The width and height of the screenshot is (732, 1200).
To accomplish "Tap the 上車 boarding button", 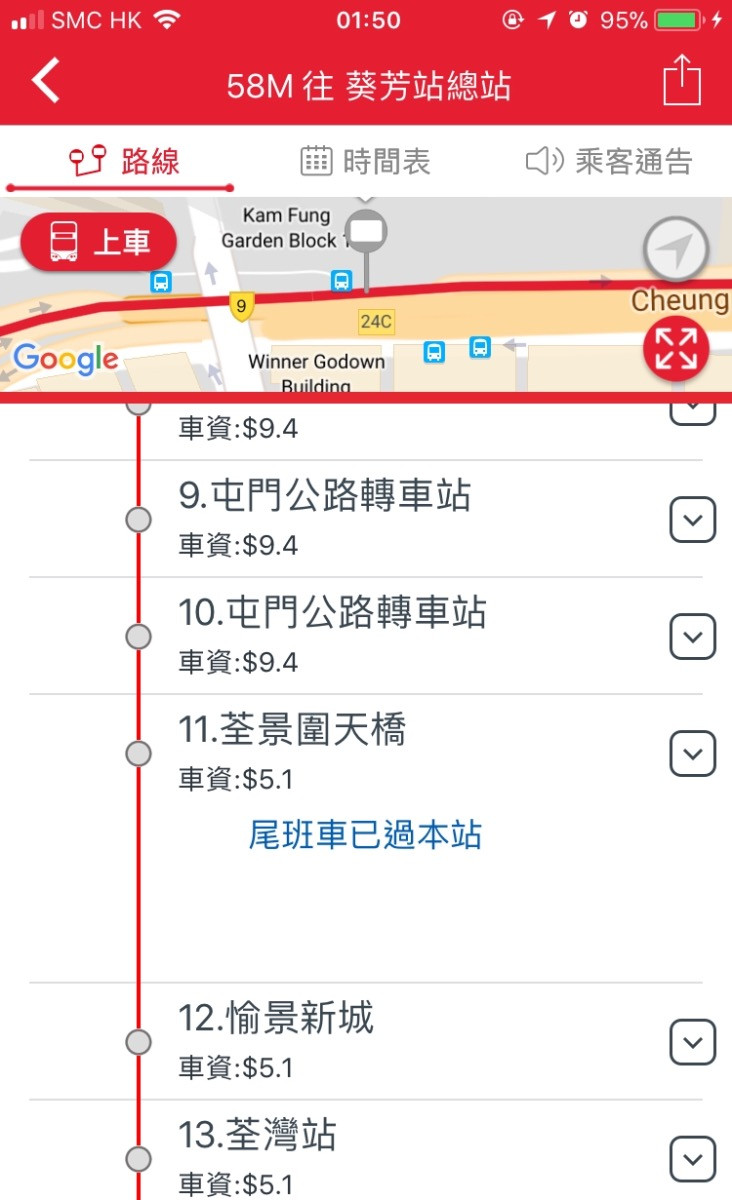I will [x=98, y=241].
